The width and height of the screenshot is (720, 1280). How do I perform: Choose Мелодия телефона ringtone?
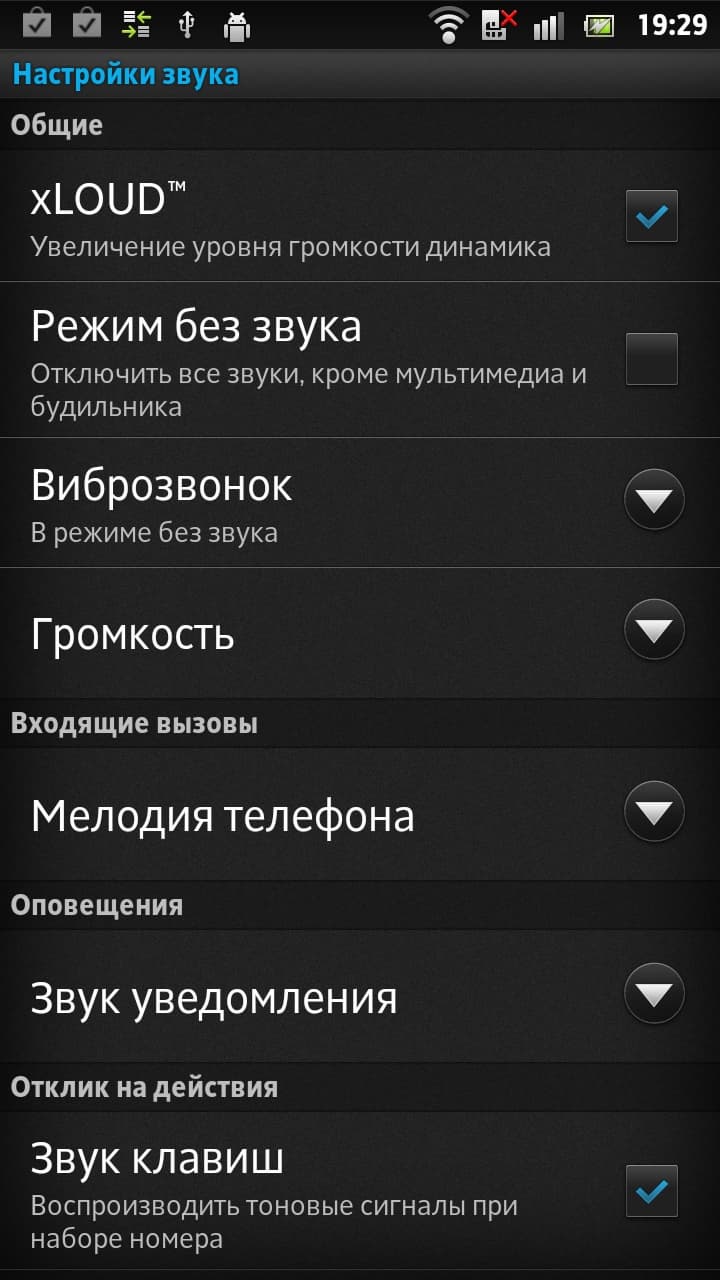[x=654, y=812]
